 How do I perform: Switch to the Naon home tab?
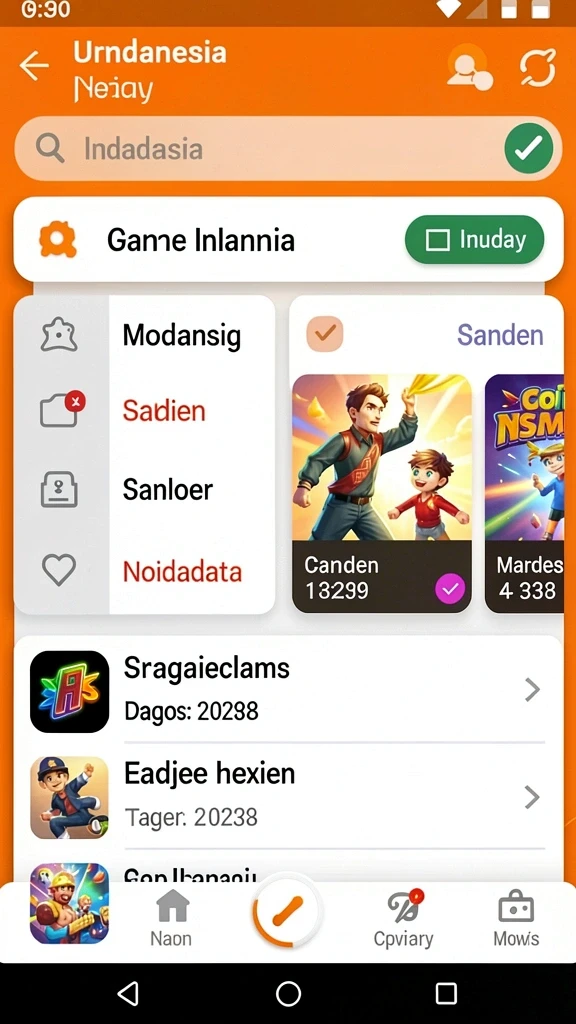172,920
